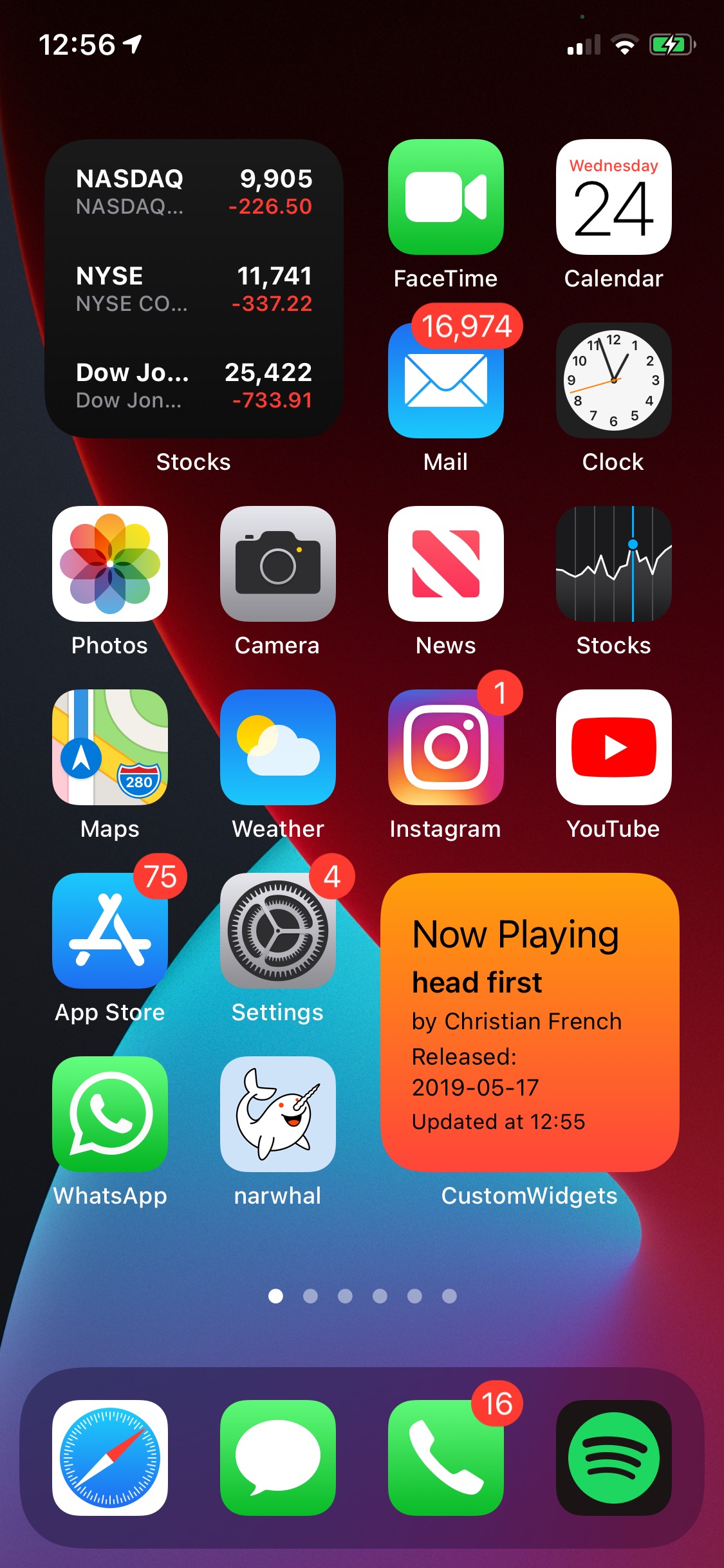Tap the Now Playing CustomWidgets widget
This screenshot has width=724, height=1568.
coord(530,1022)
